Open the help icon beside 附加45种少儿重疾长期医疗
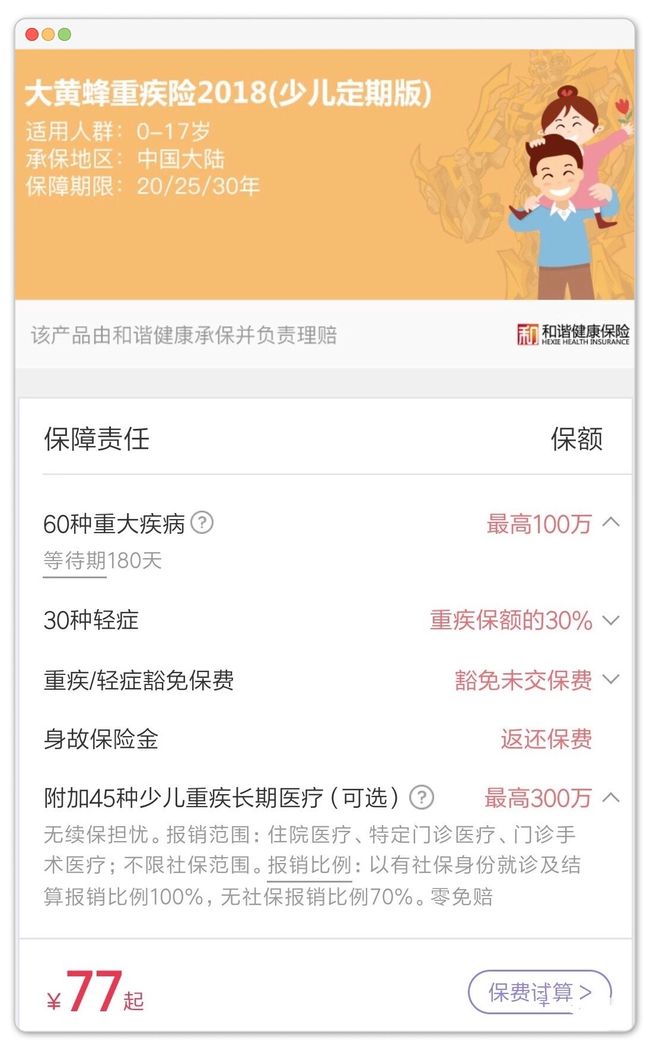Screen dimensions: 650x1051 [x=421, y=797]
